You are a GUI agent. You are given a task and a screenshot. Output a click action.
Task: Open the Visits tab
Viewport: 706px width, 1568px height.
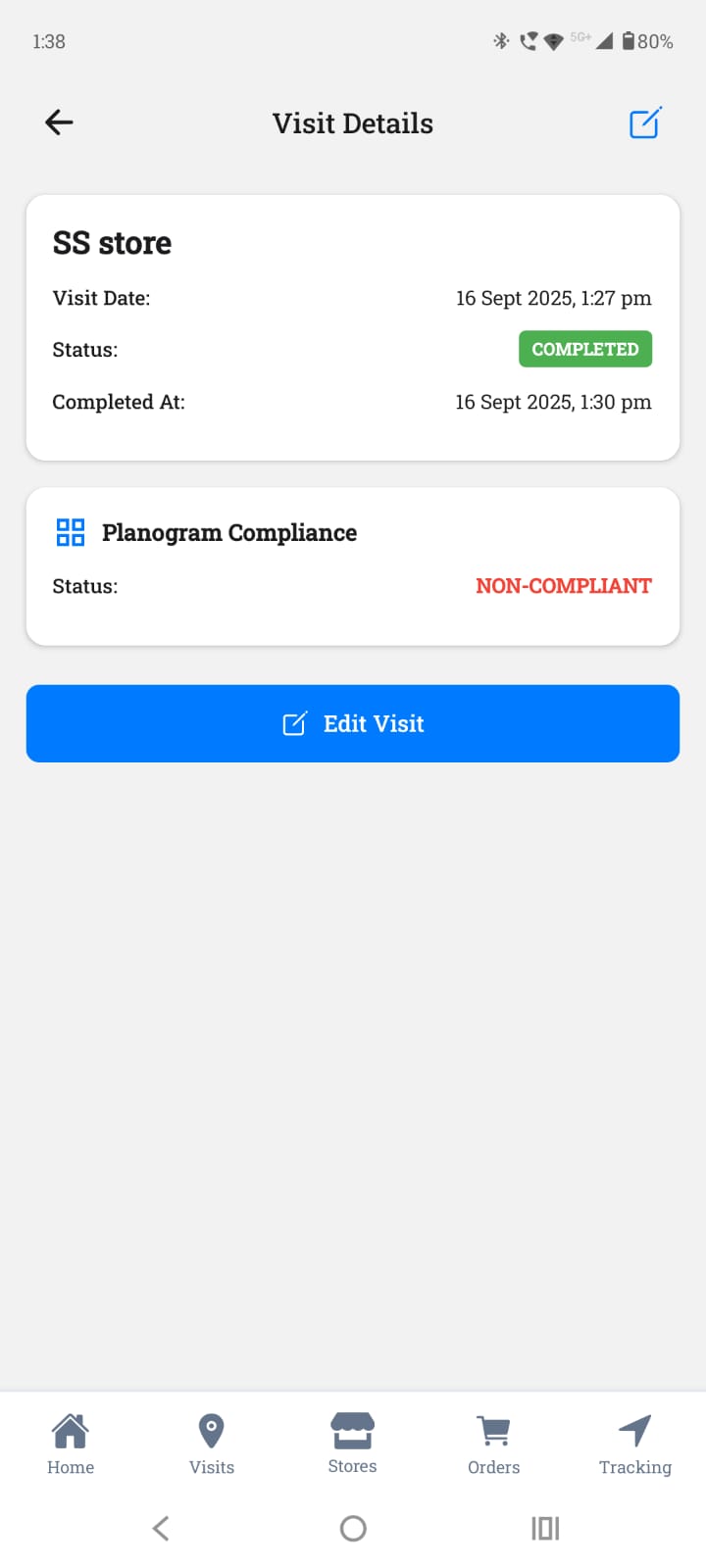(212, 1444)
